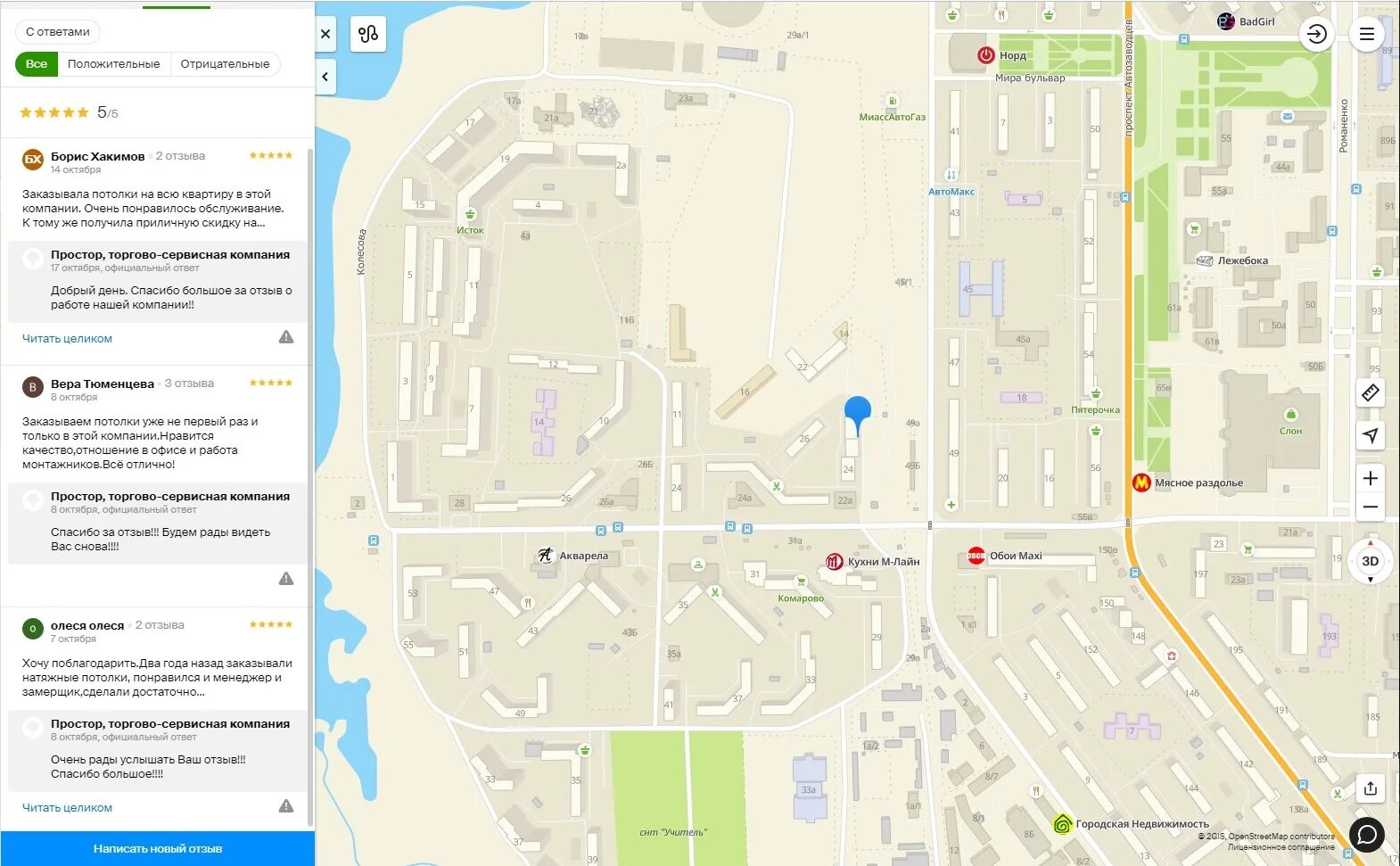Viewport: 1400px width, 866px height.
Task: Report Вера Тюменцева's review
Action: point(286,579)
